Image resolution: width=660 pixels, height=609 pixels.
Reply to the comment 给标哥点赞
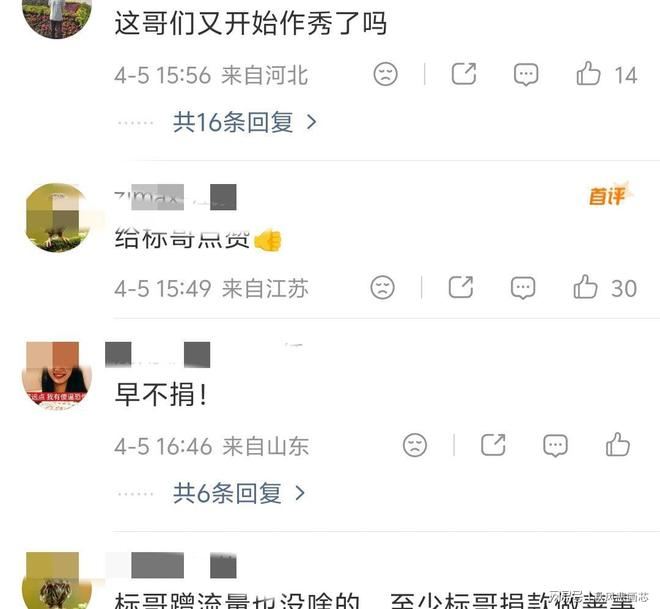[523, 288]
